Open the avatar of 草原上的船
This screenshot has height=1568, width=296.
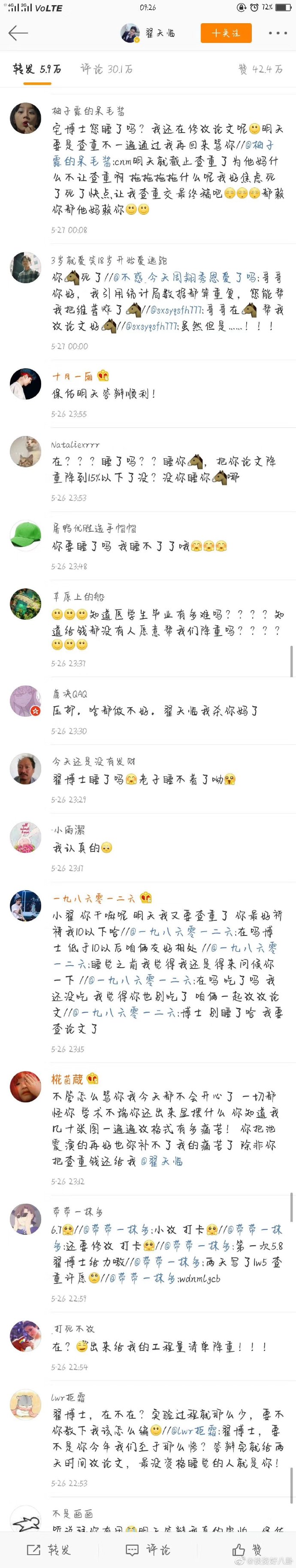point(25,603)
